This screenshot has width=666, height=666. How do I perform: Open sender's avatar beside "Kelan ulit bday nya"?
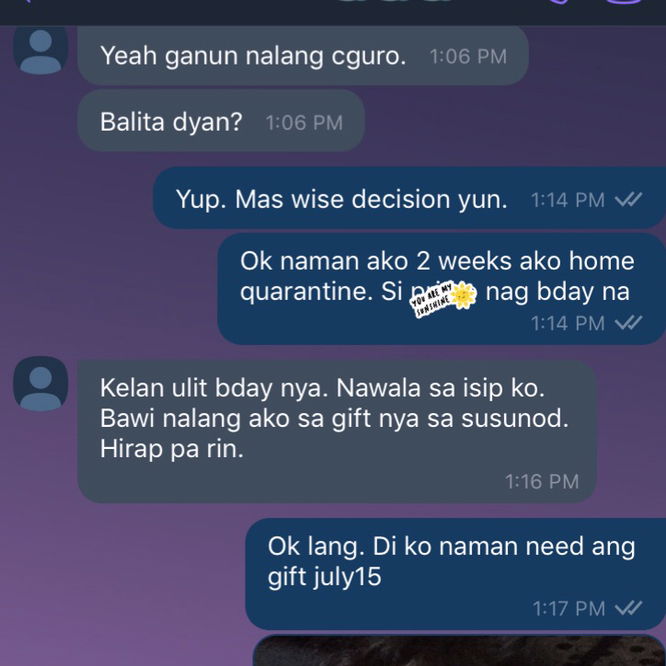tap(40, 383)
